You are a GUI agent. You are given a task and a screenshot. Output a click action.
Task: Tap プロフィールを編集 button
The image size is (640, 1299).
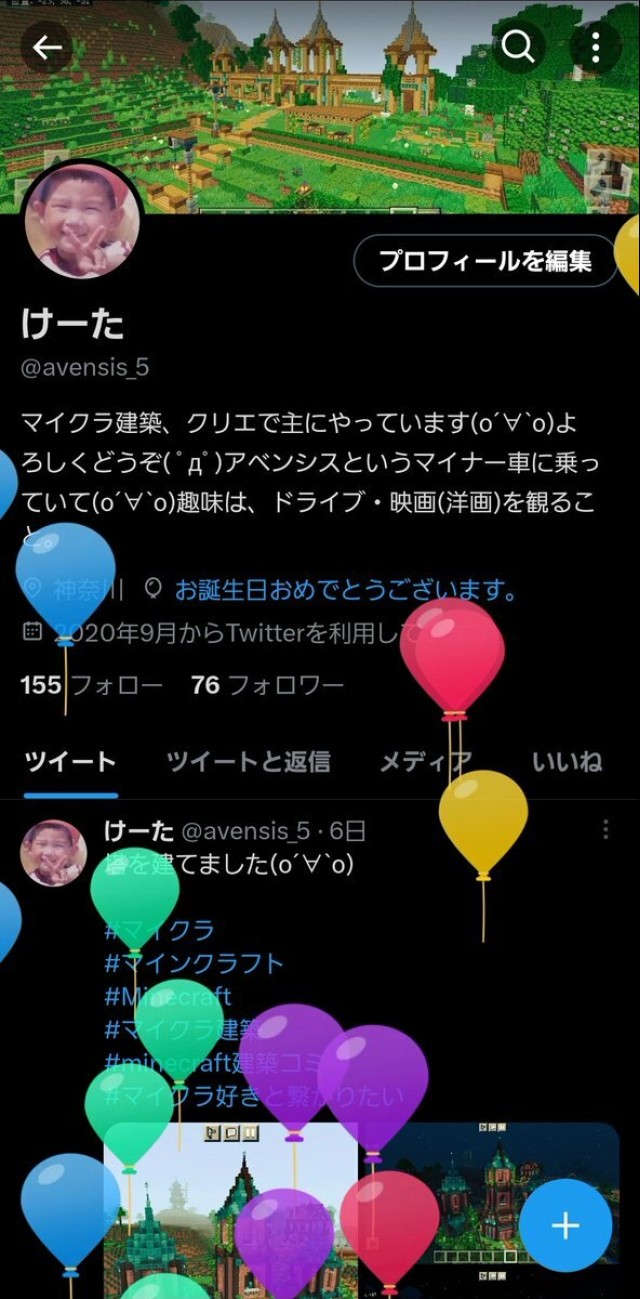point(485,261)
